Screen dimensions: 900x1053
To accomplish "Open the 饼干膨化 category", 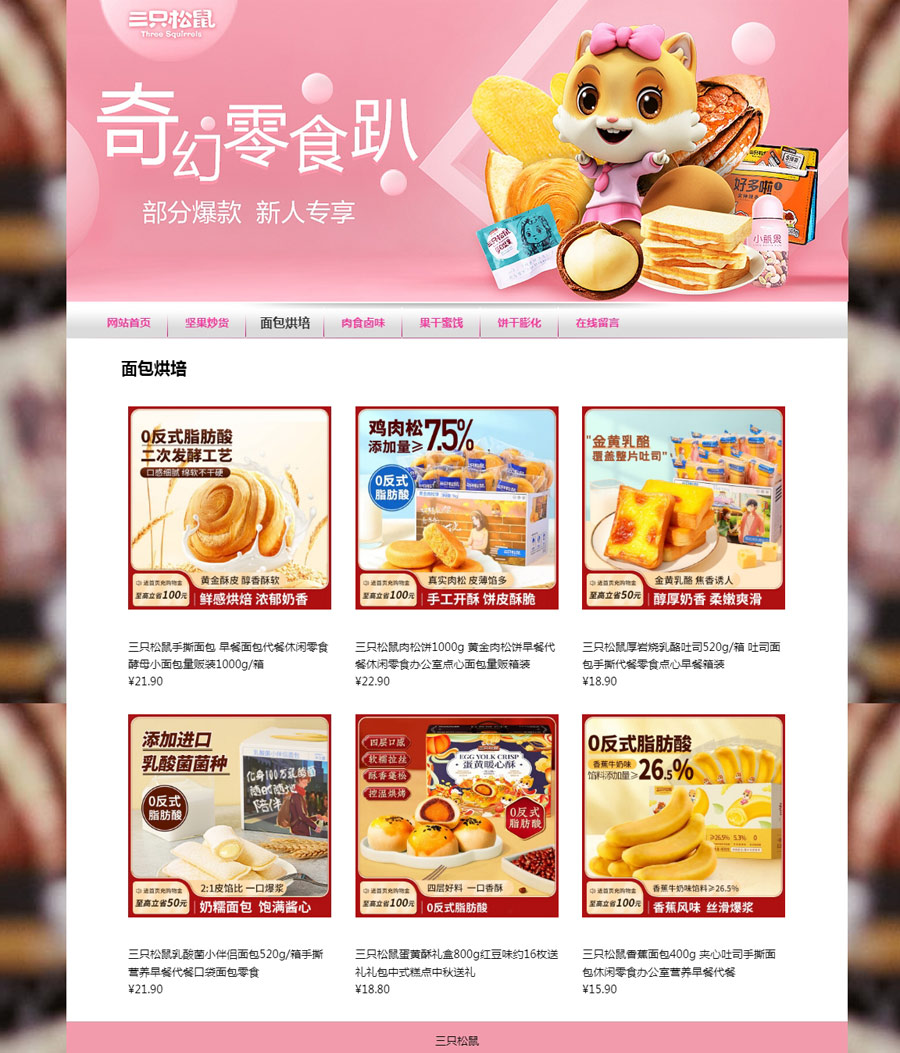I will point(519,323).
